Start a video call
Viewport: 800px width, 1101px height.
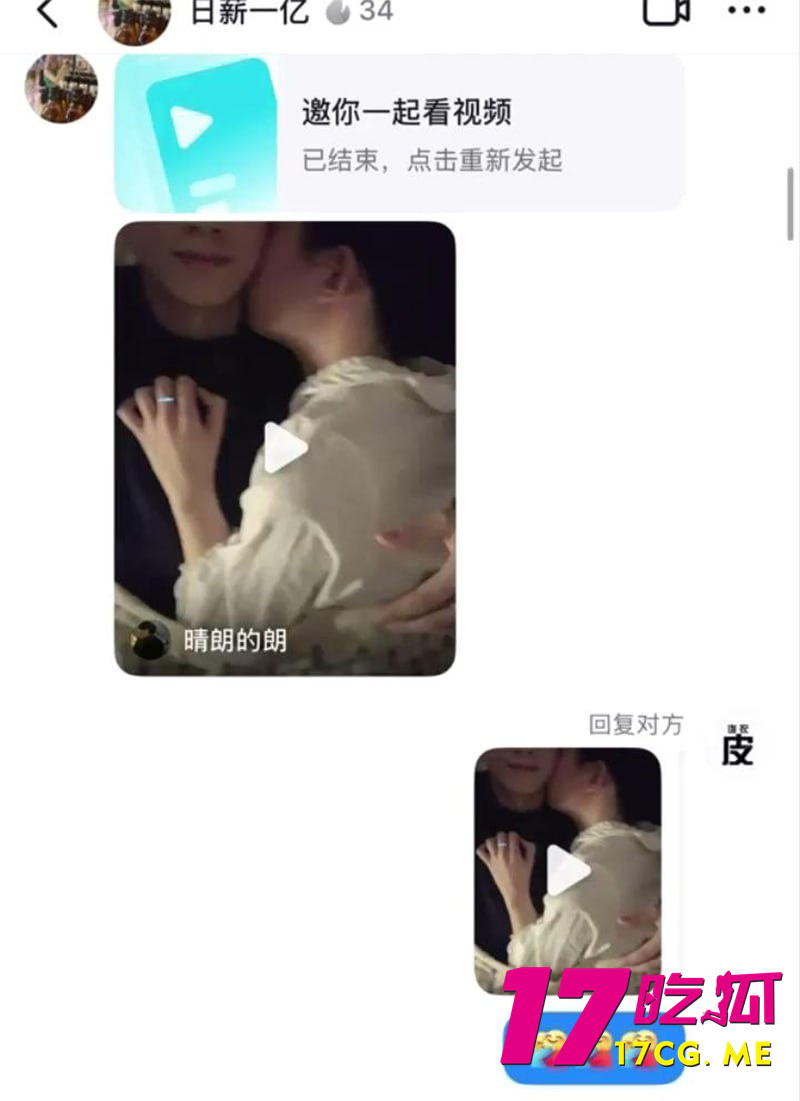[x=666, y=12]
